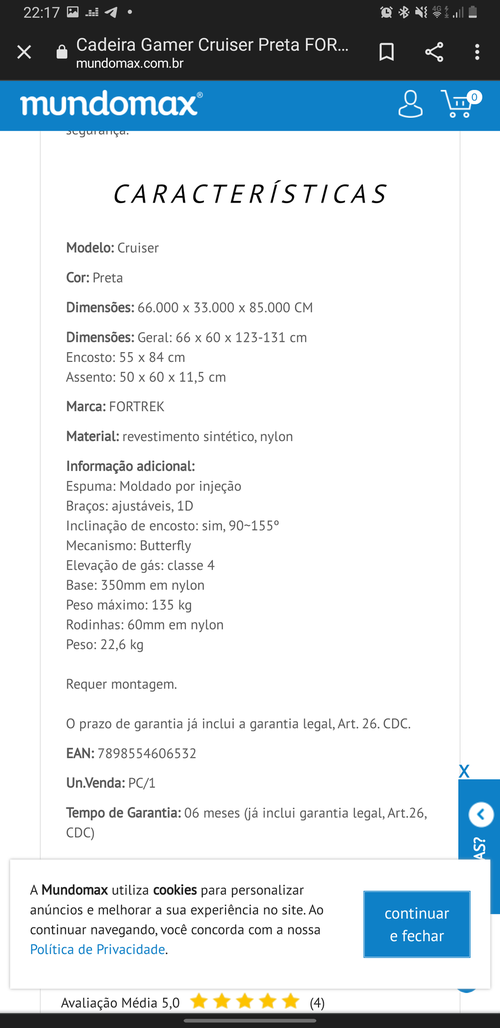Screen dimensions: 500x1028
Task: Open the browser overflow menu
Action: click(477, 52)
